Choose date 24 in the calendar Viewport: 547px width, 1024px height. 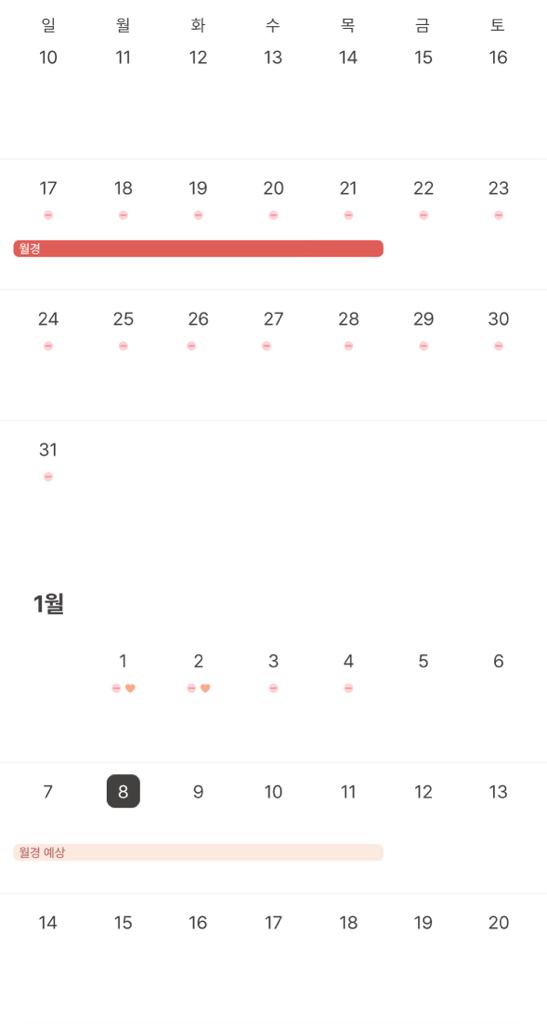click(x=48, y=319)
